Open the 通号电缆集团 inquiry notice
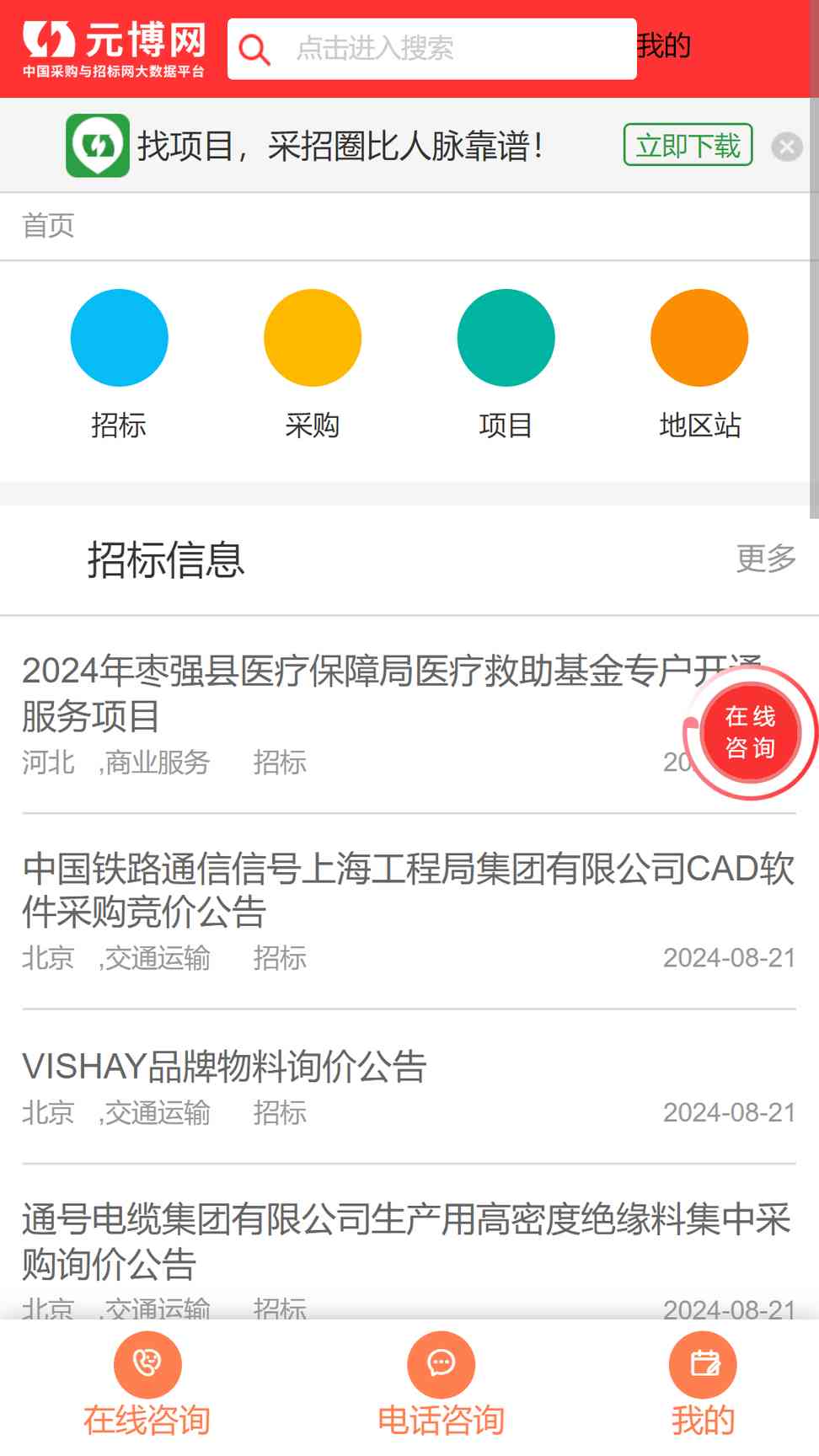This screenshot has width=819, height=1456. pyautogui.click(x=406, y=1241)
